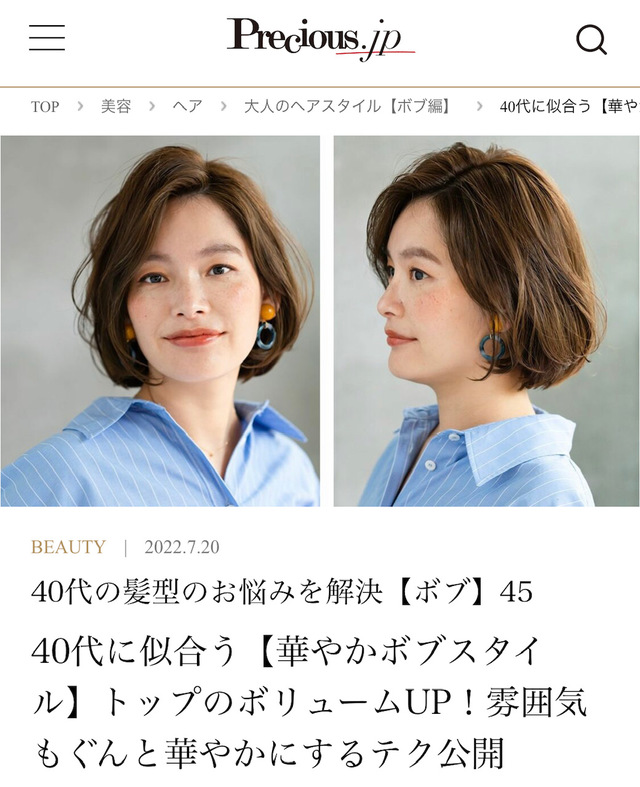Go to TOP breadcrumb
The width and height of the screenshot is (640, 787).
click(44, 106)
